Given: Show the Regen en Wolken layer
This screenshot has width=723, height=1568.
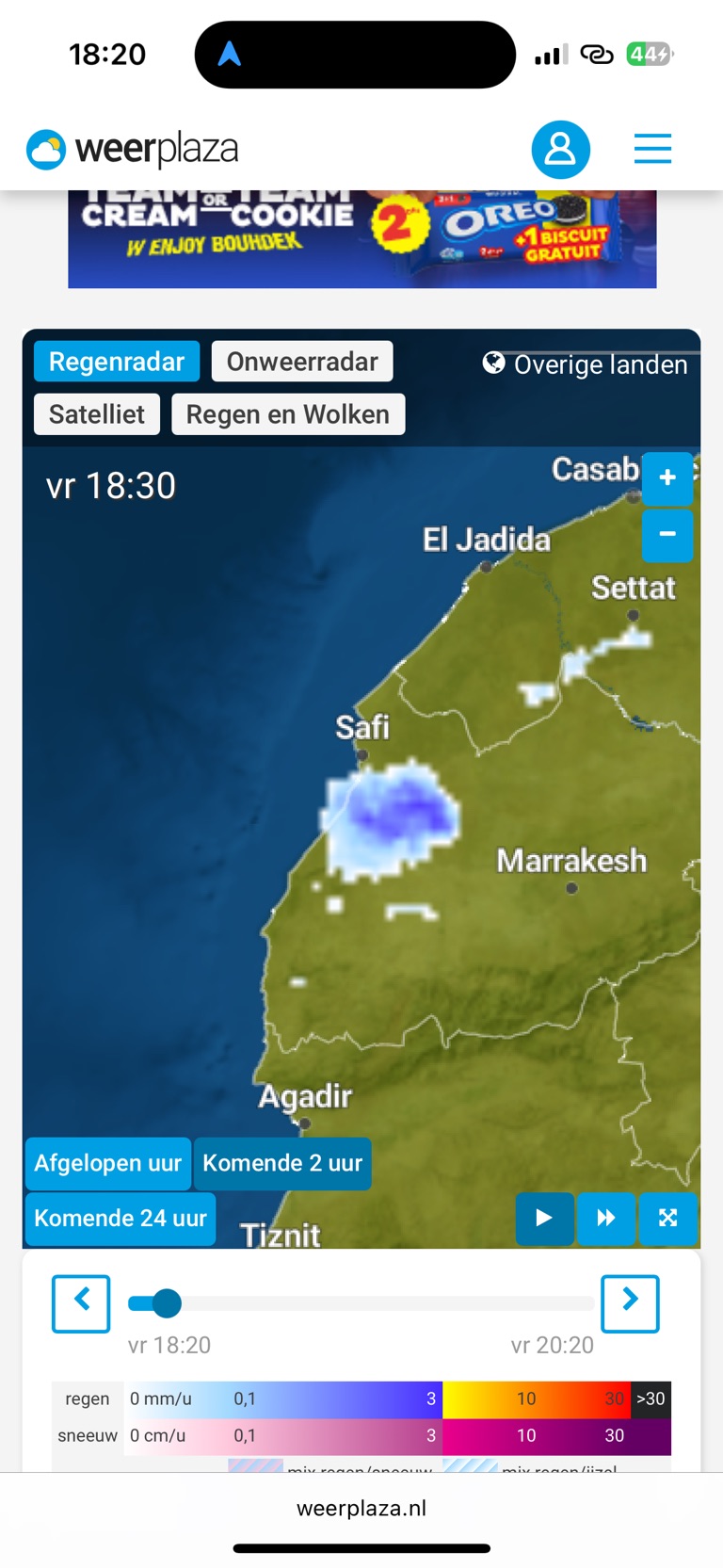Looking at the screenshot, I should click(288, 414).
